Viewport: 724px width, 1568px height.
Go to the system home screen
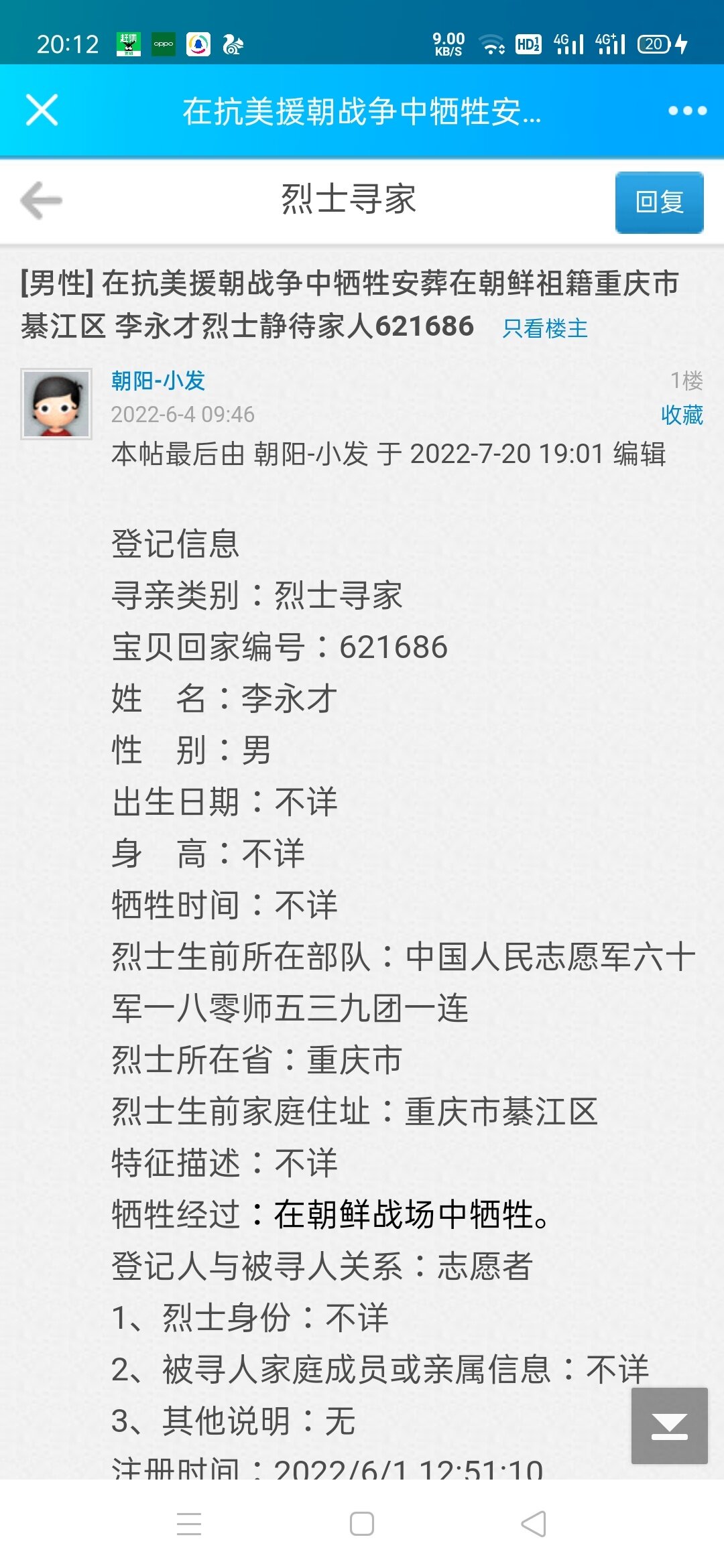point(362,1523)
